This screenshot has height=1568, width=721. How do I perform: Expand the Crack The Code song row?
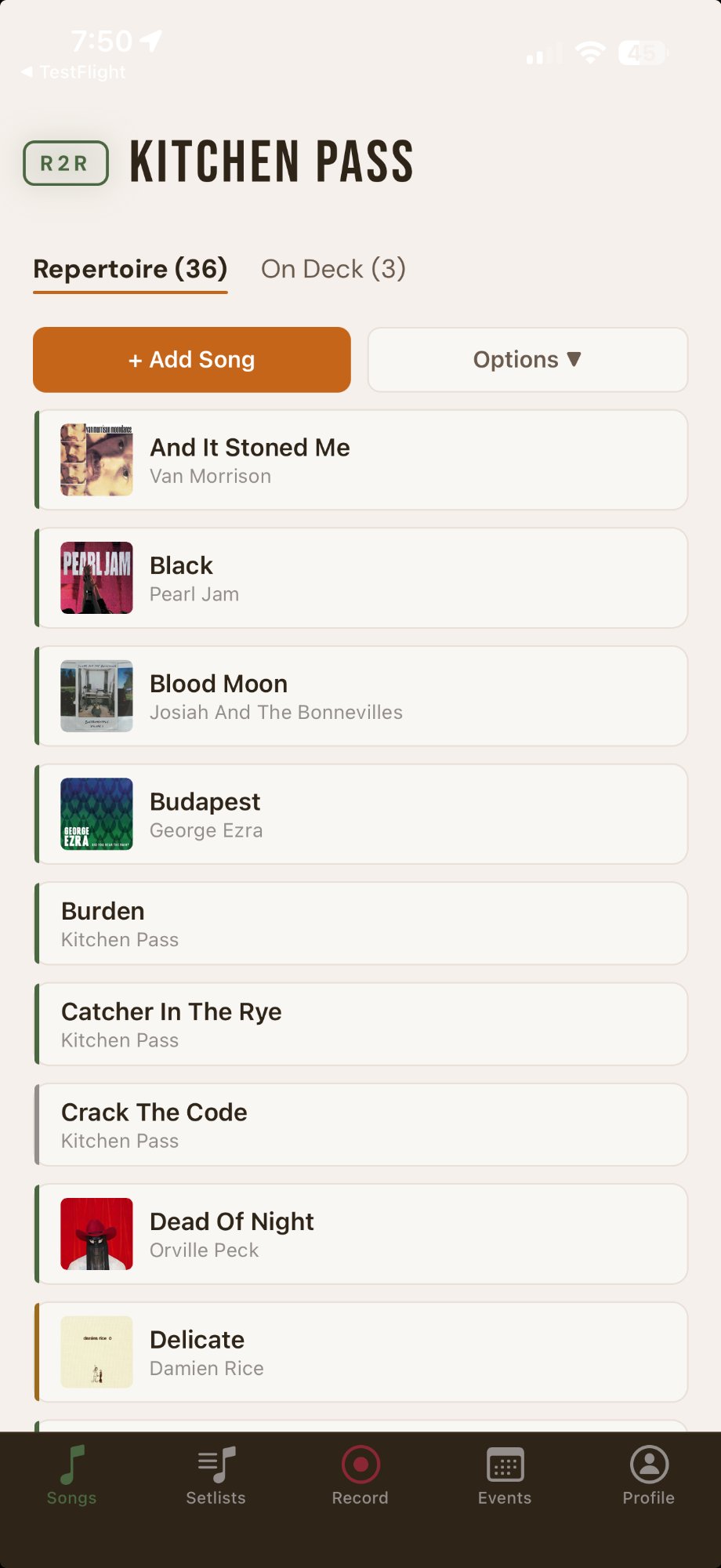point(360,1124)
